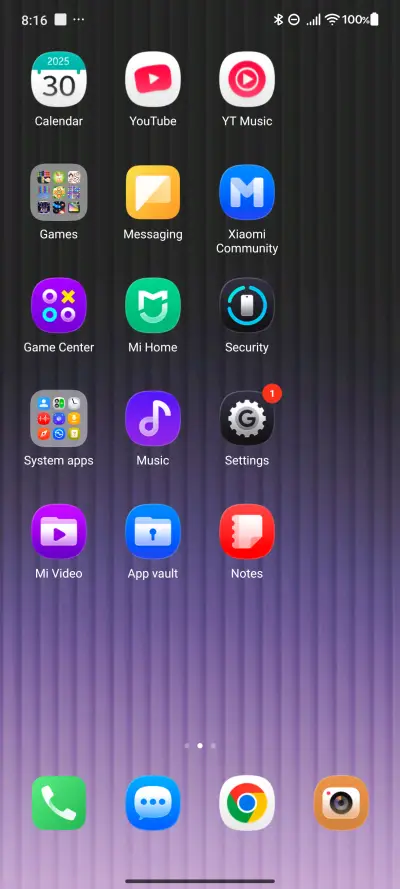Open the Camera from the dock
The image size is (400, 889).
[341, 803]
